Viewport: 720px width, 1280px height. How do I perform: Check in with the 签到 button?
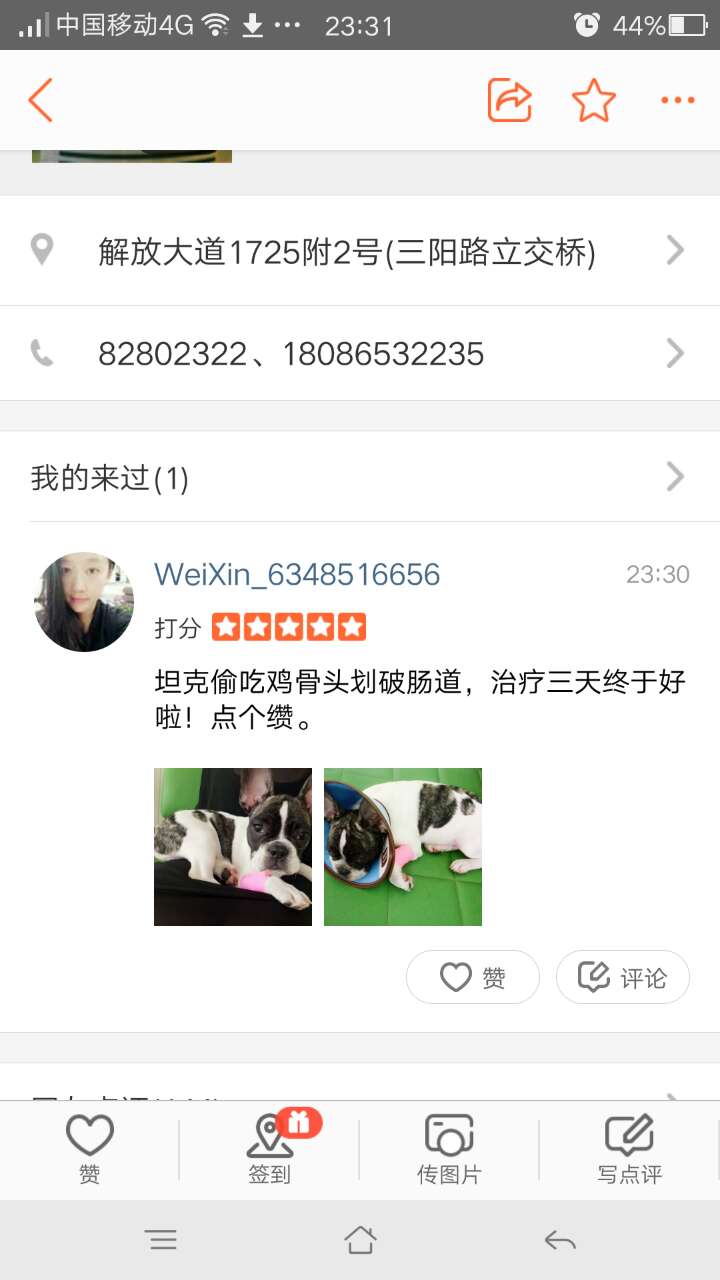pos(270,1150)
